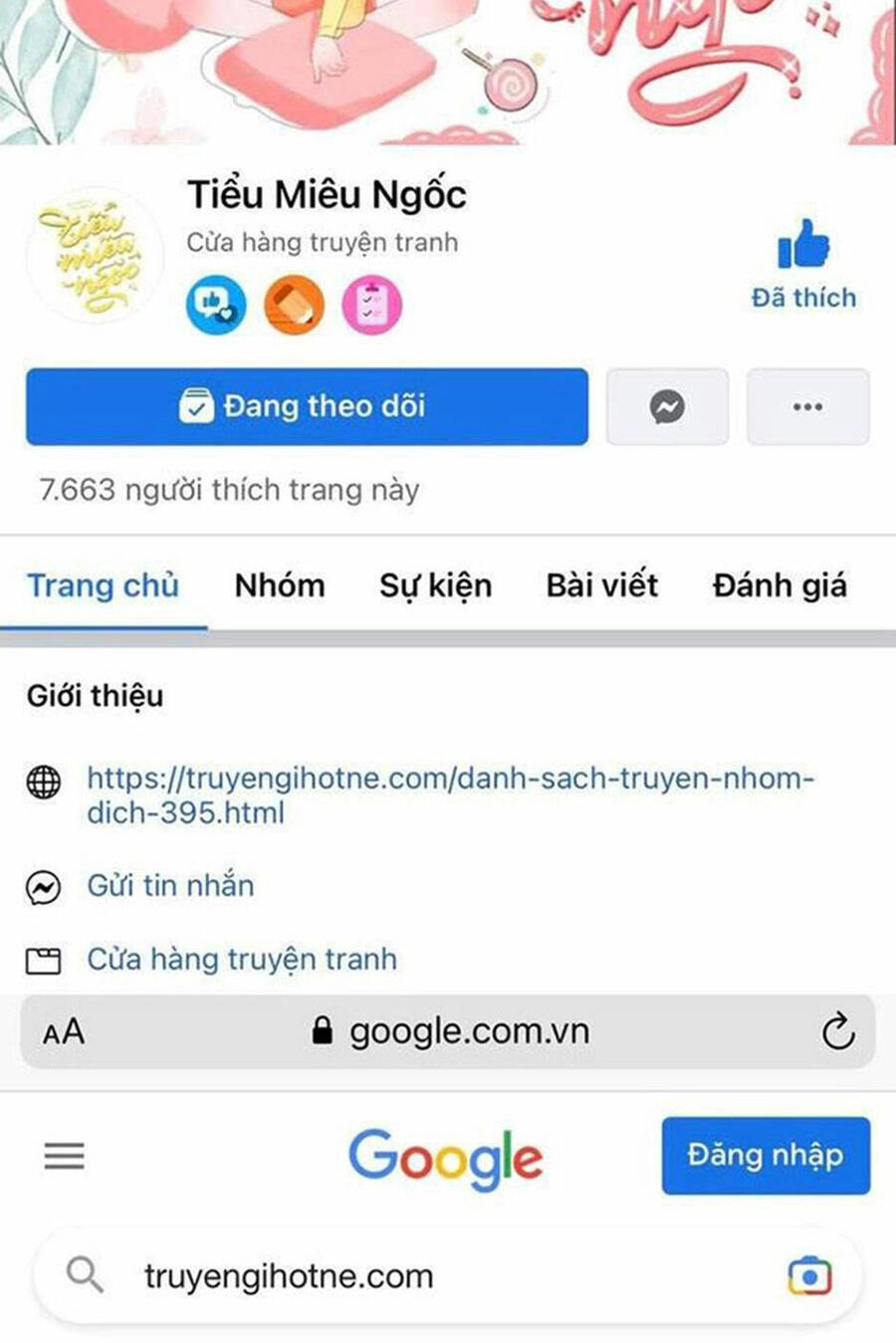896x1343 pixels.
Task: Unfollow by clicking Đang theo dõi
Action: click(x=309, y=406)
